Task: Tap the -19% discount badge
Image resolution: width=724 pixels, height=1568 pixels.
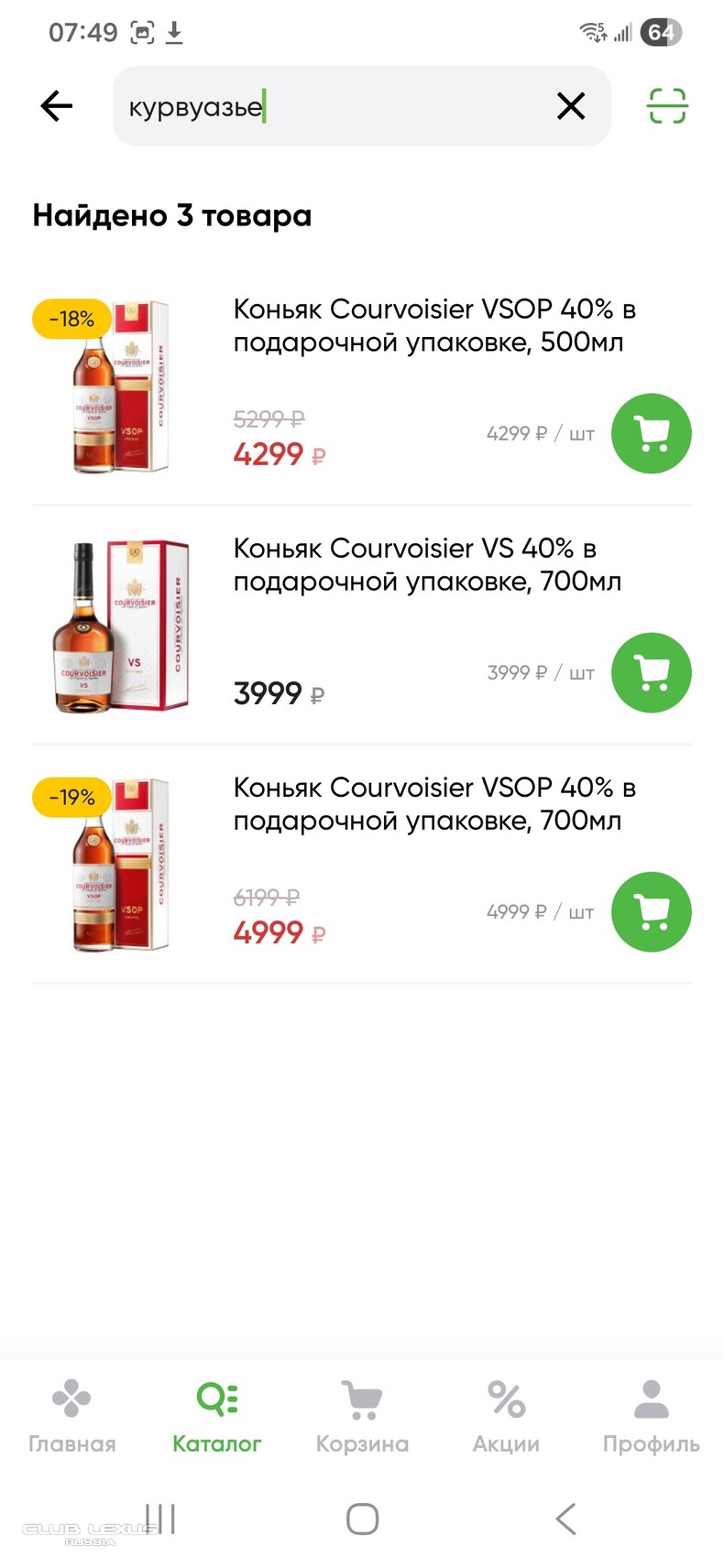Action: (71, 797)
